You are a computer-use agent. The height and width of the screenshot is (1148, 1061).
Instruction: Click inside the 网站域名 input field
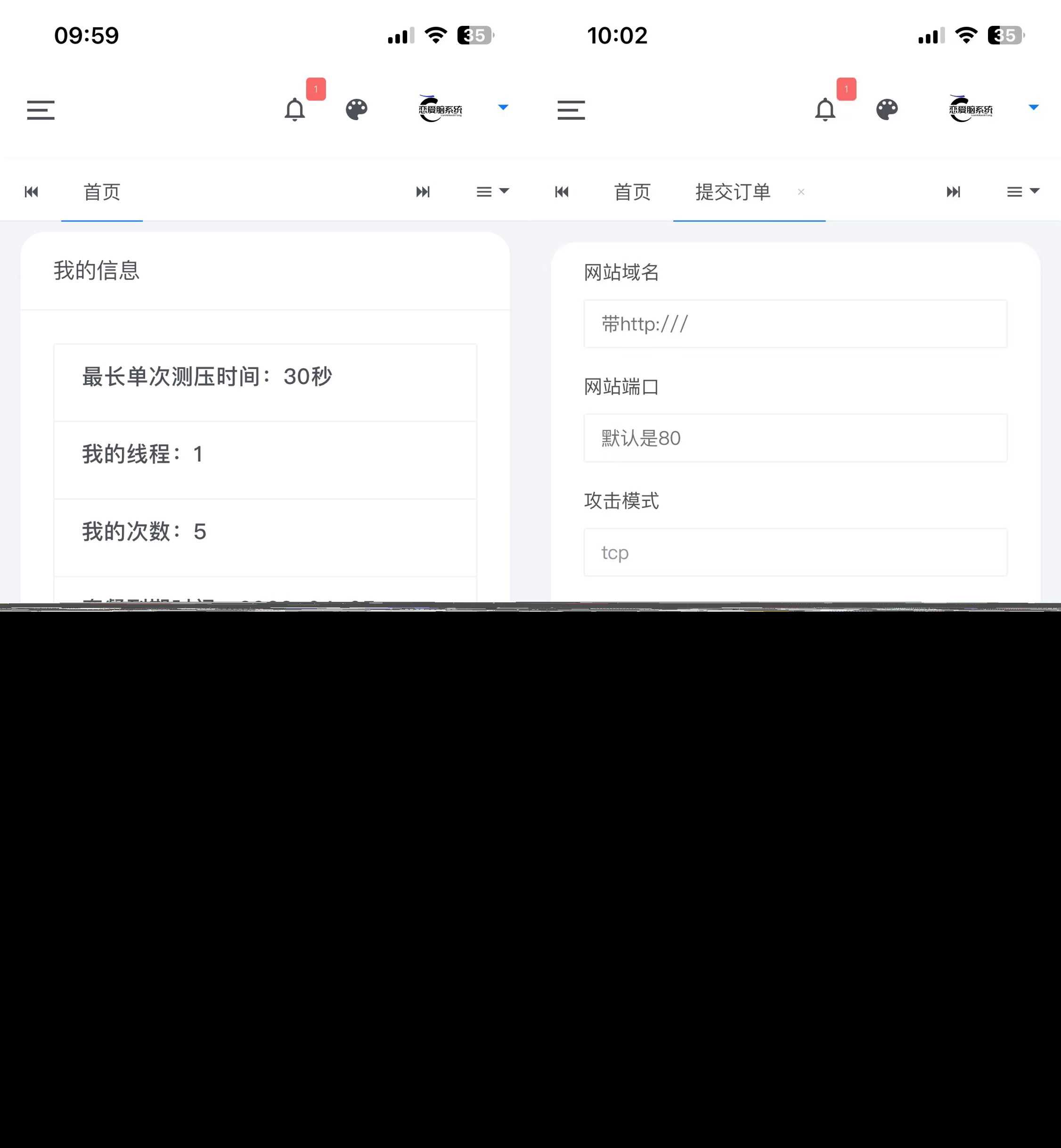pos(795,324)
